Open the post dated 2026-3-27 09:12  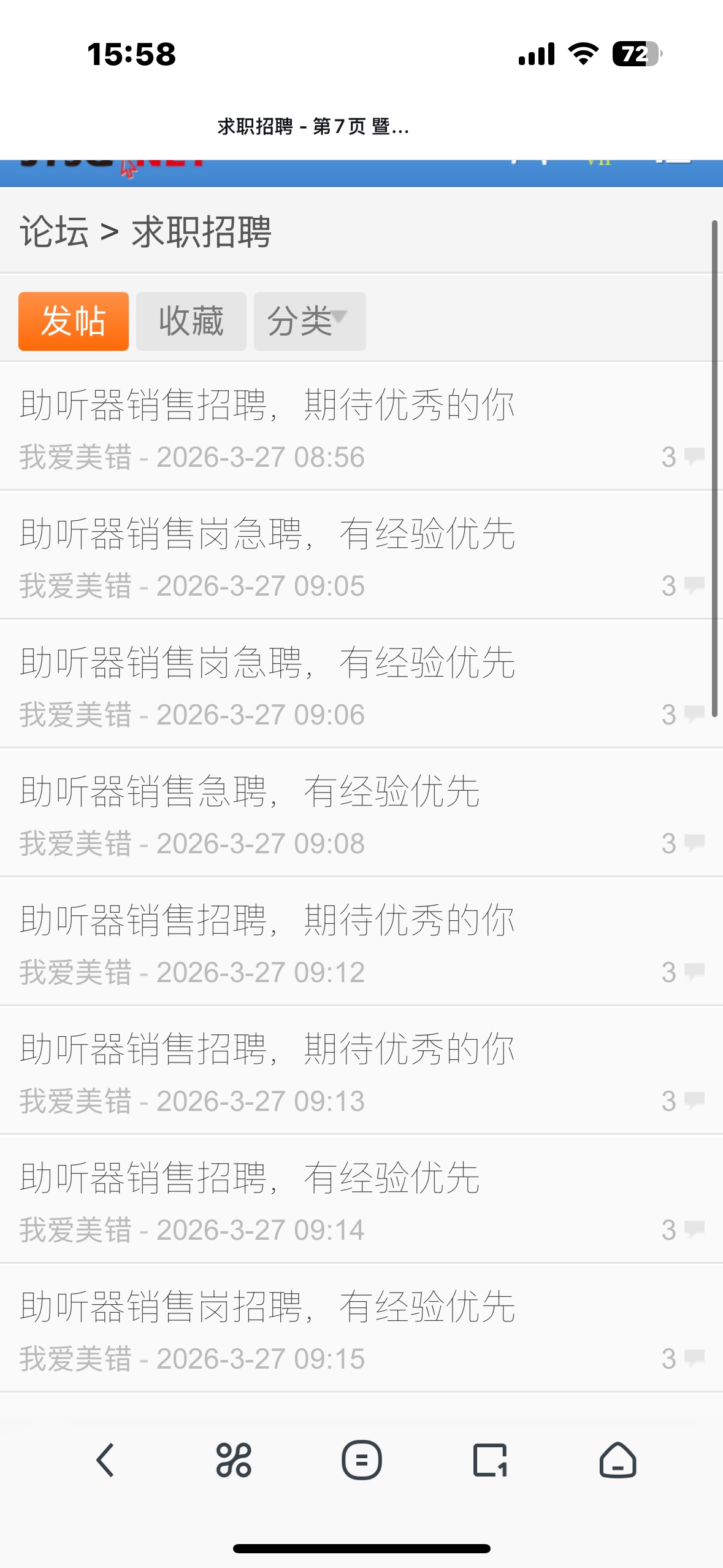pos(267,921)
